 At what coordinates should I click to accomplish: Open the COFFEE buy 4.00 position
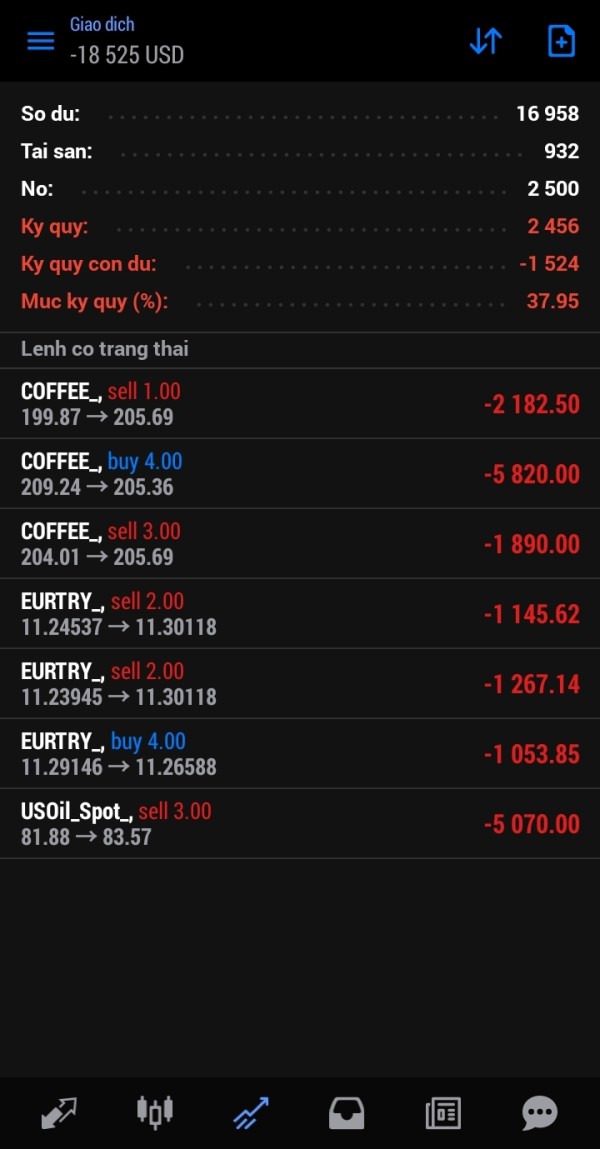[x=300, y=474]
